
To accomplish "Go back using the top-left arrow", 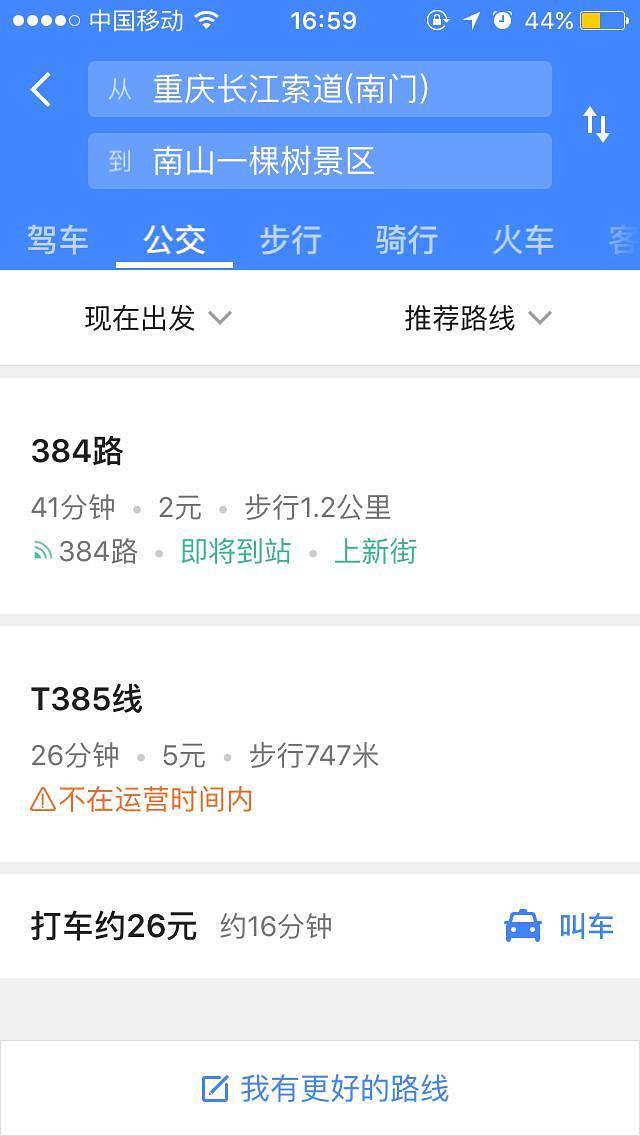I will [x=41, y=90].
